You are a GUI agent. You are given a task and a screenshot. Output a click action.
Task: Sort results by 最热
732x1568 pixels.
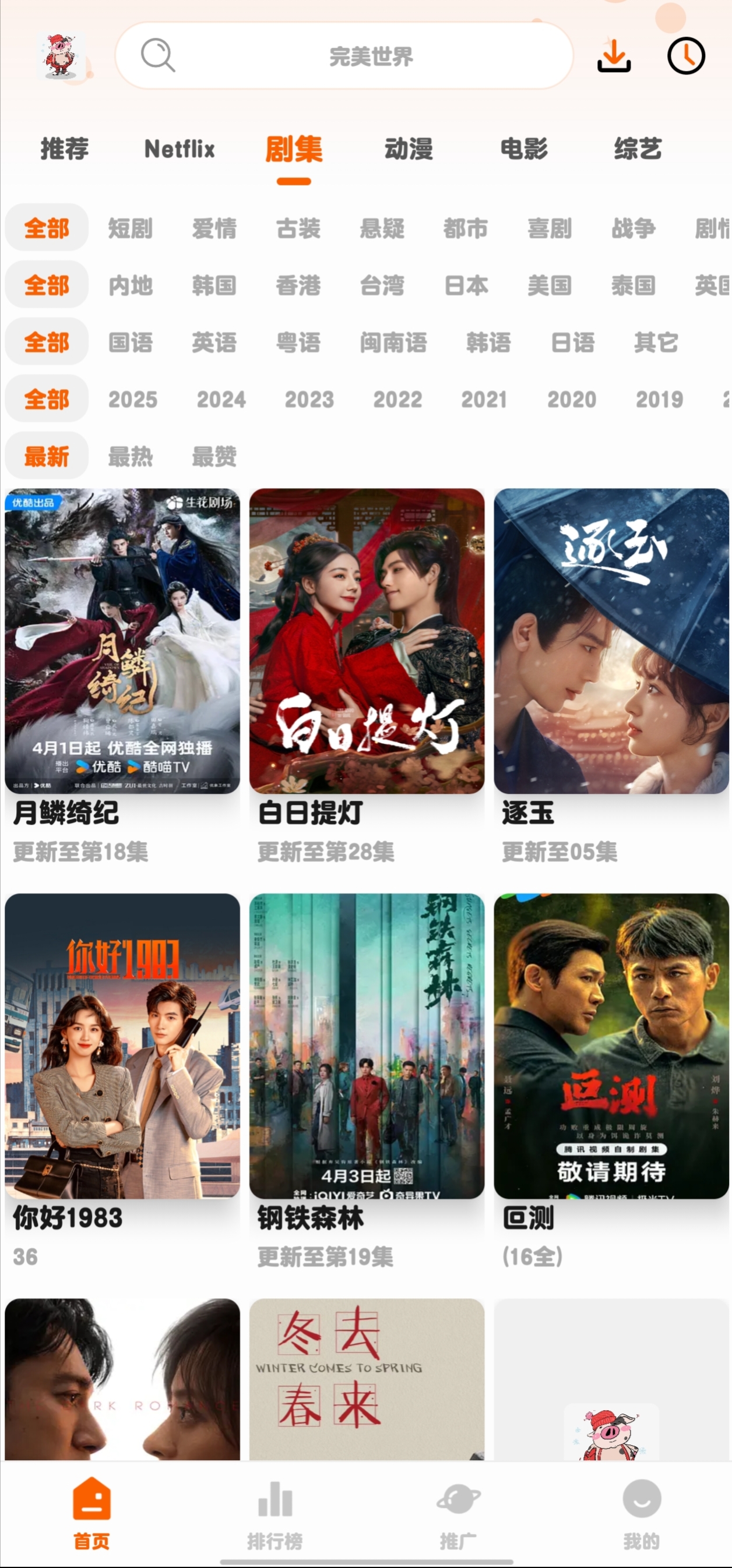click(x=131, y=457)
